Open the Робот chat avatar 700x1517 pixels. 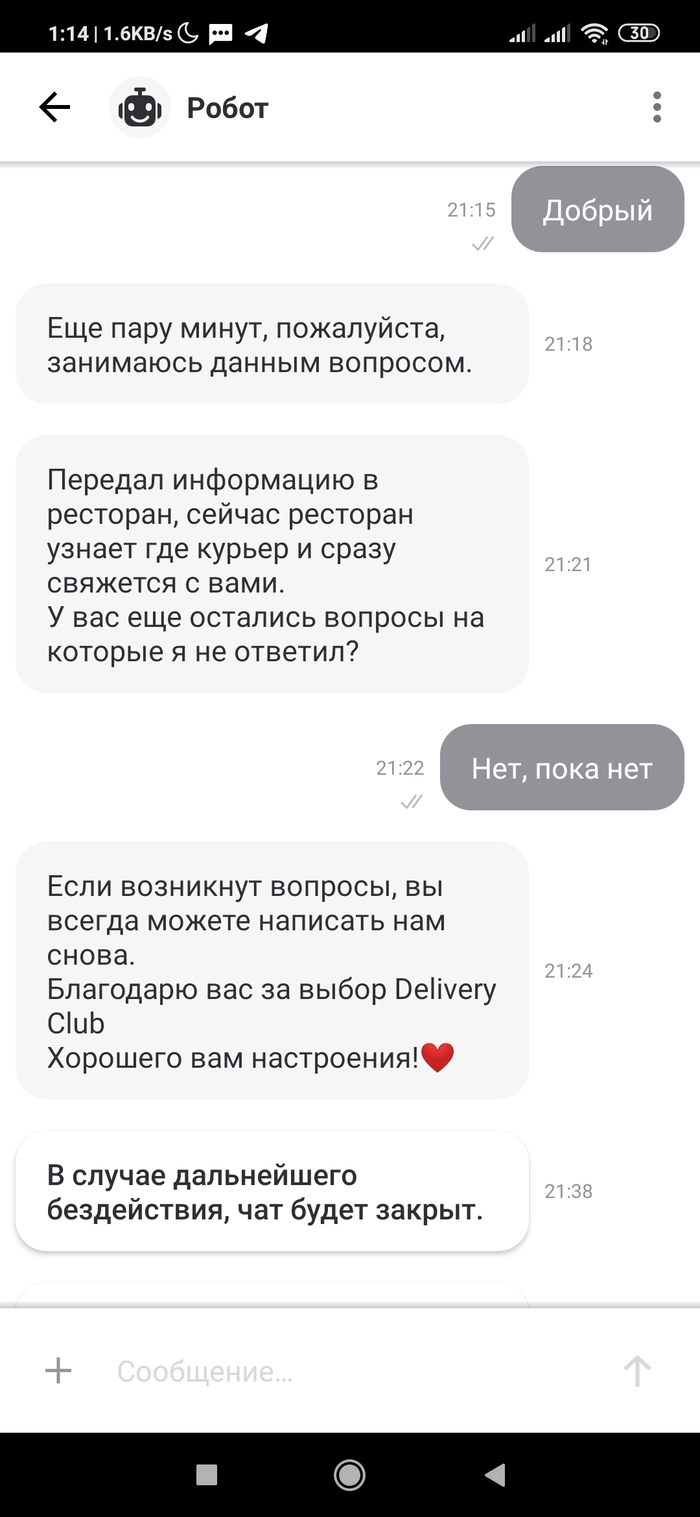139,107
